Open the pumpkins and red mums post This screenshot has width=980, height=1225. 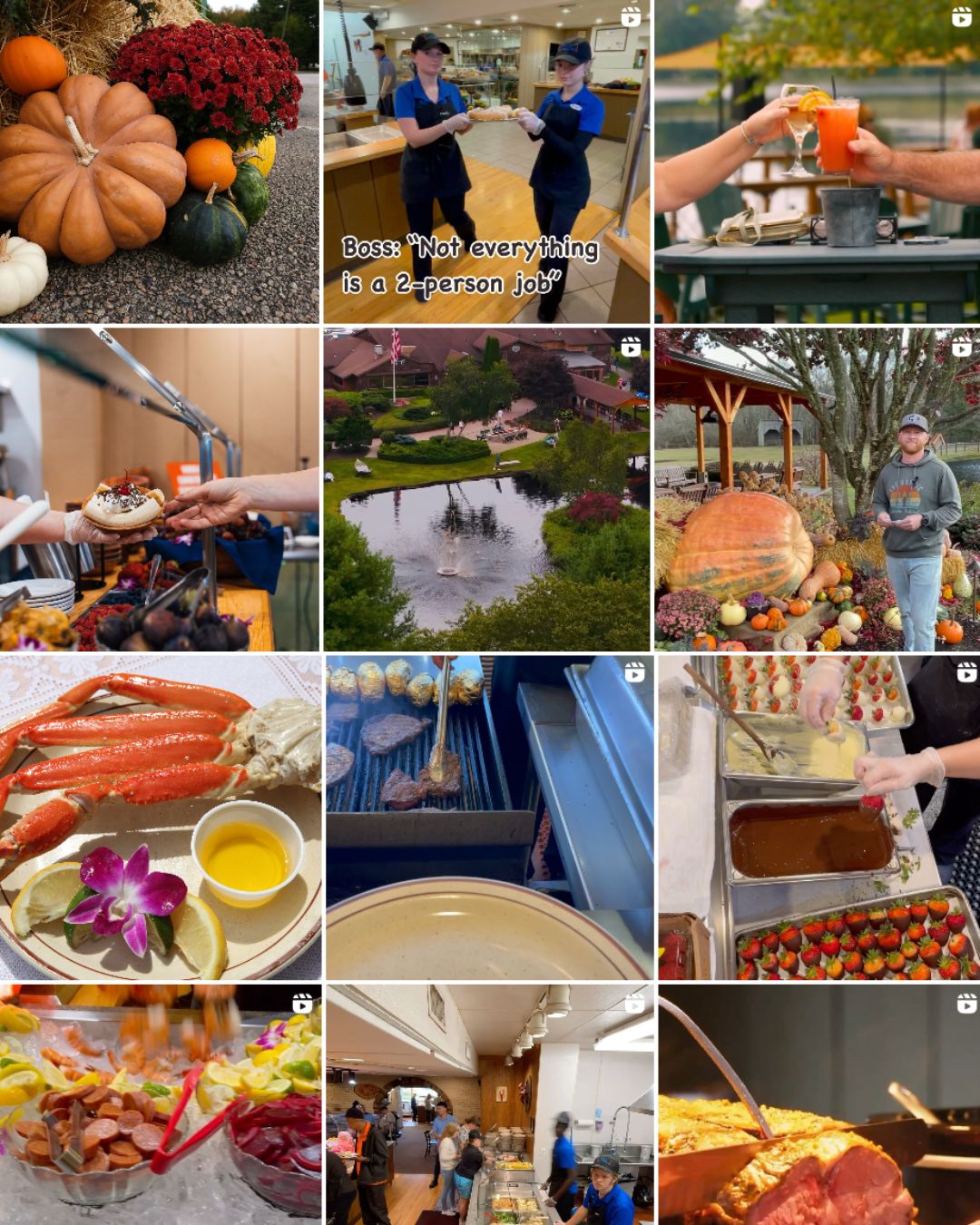(x=161, y=162)
